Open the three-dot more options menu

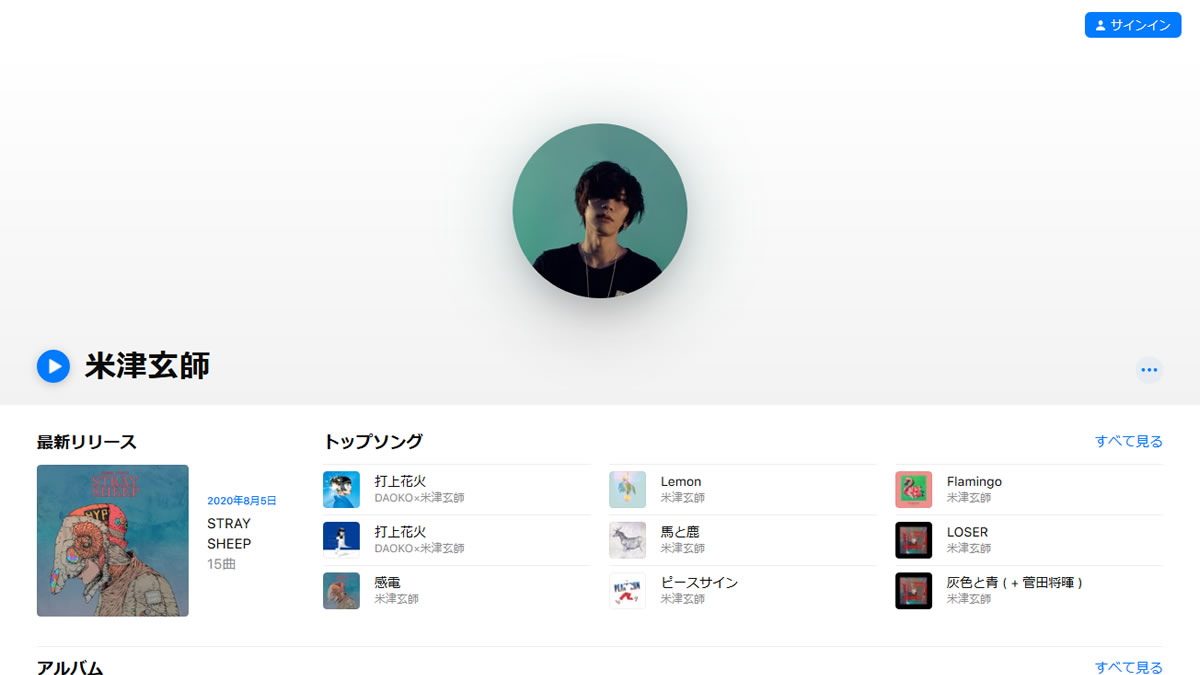[x=1149, y=370]
